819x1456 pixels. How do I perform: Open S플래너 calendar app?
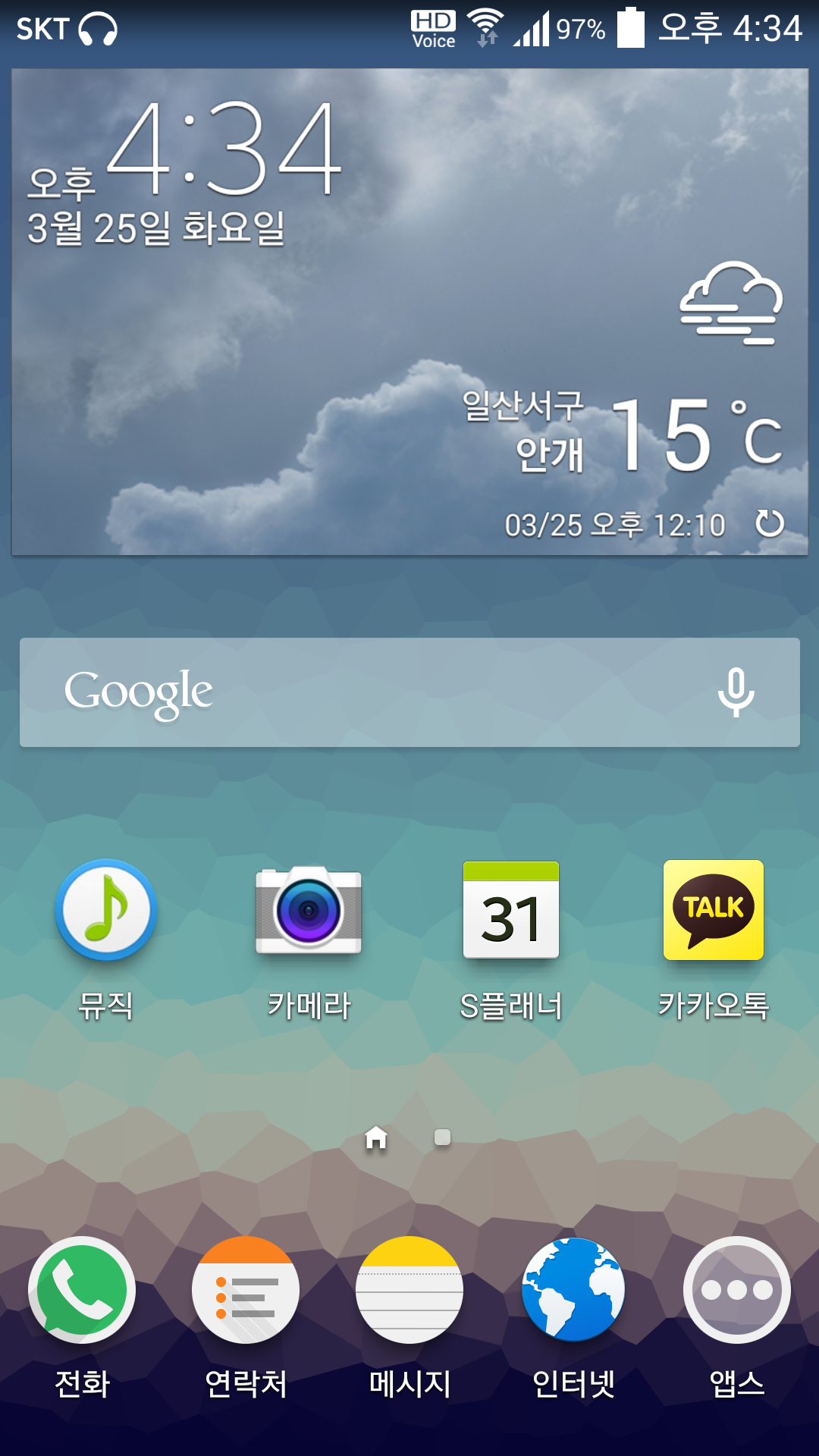click(511, 910)
